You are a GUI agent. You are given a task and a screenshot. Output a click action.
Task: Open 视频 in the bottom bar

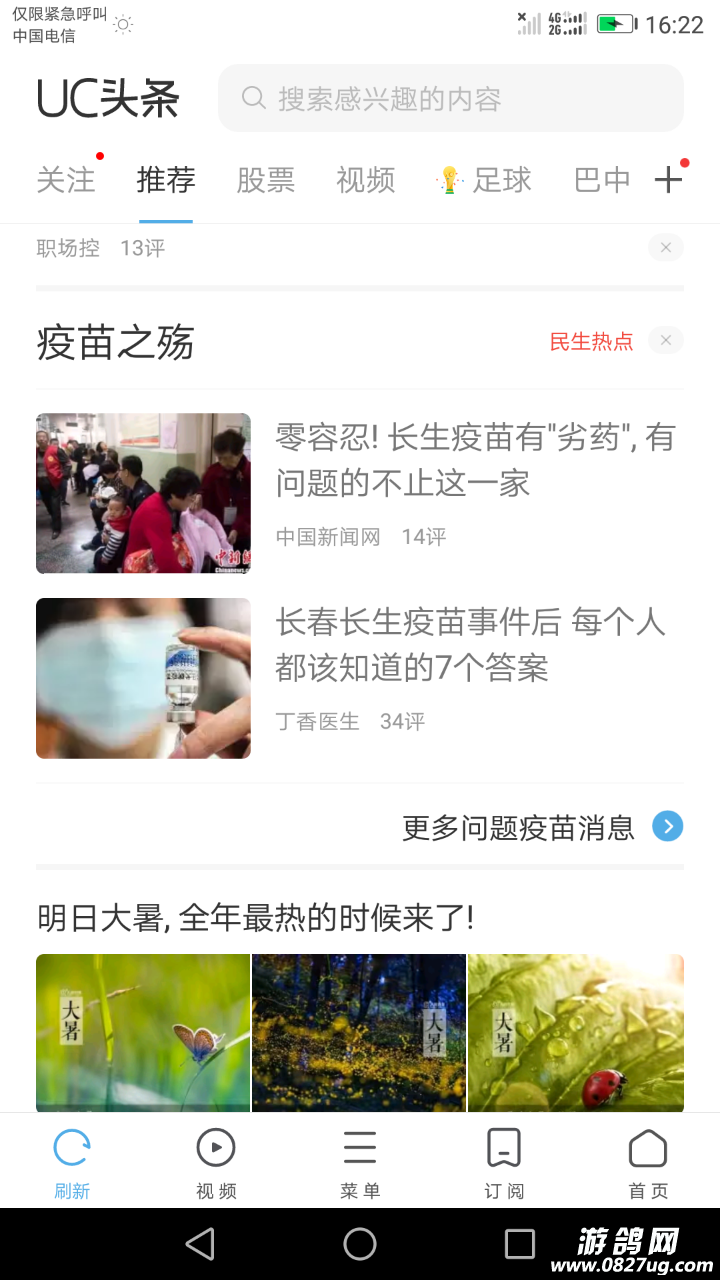point(216,1162)
